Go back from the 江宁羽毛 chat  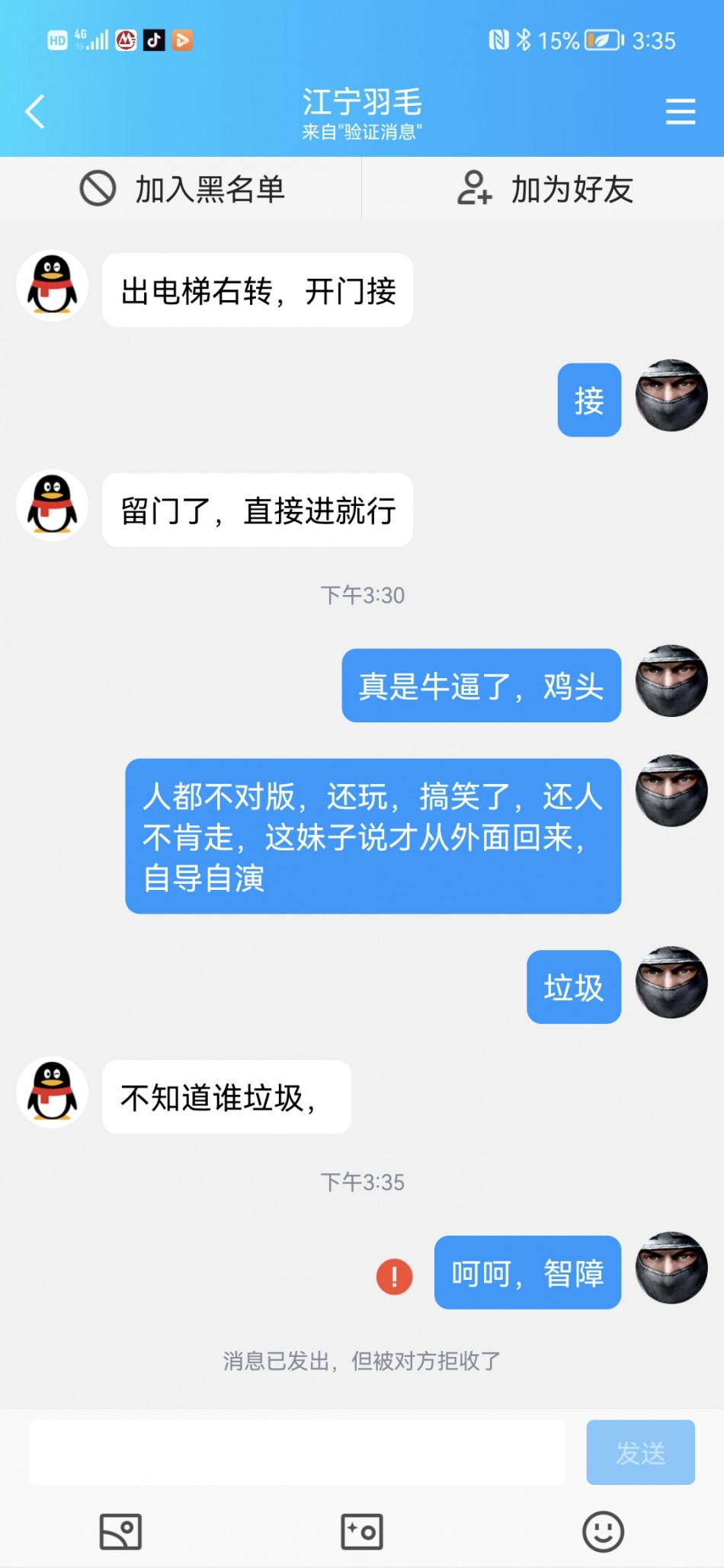tap(35, 112)
